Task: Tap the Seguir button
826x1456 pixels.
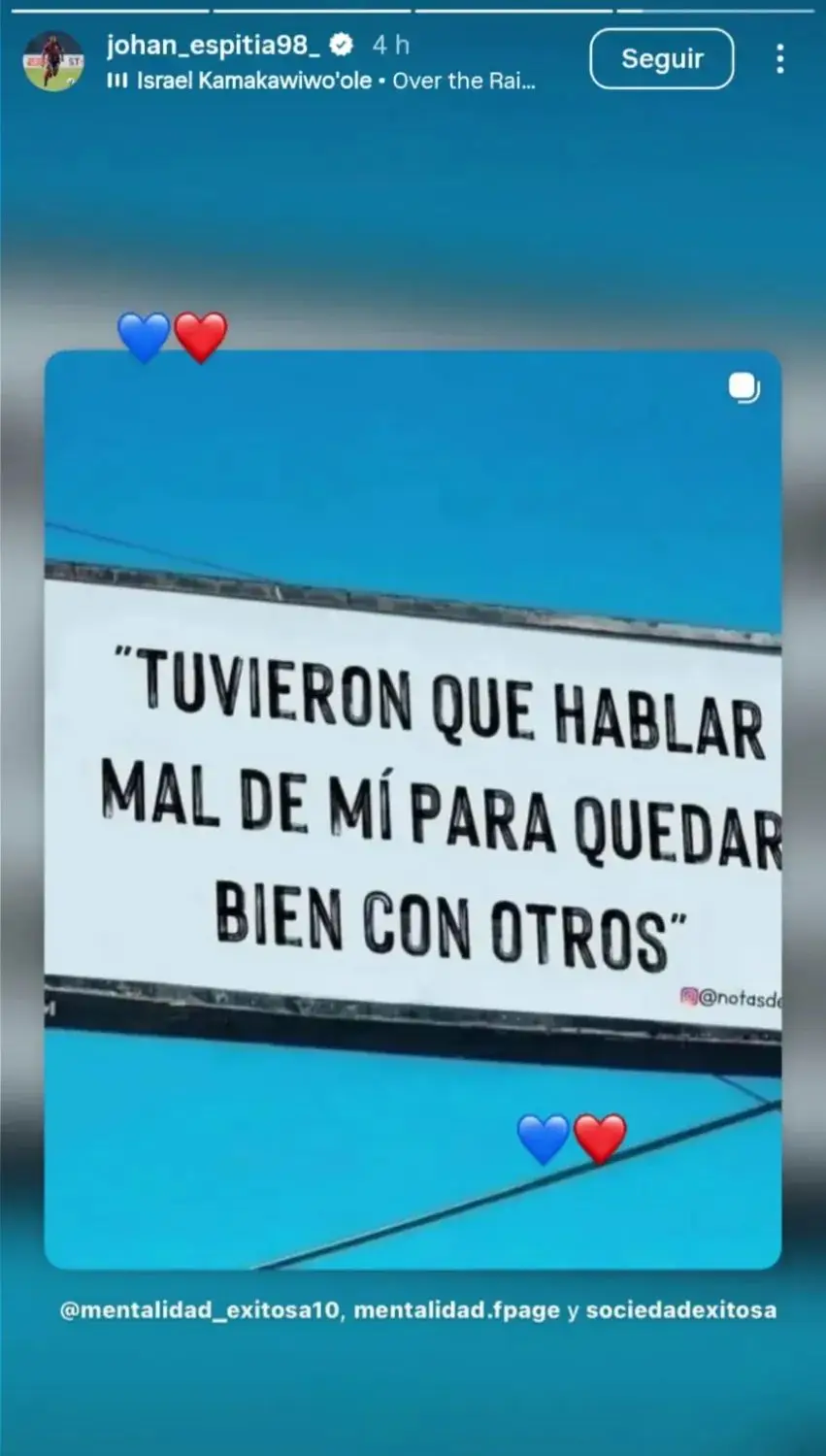Action: (x=661, y=59)
